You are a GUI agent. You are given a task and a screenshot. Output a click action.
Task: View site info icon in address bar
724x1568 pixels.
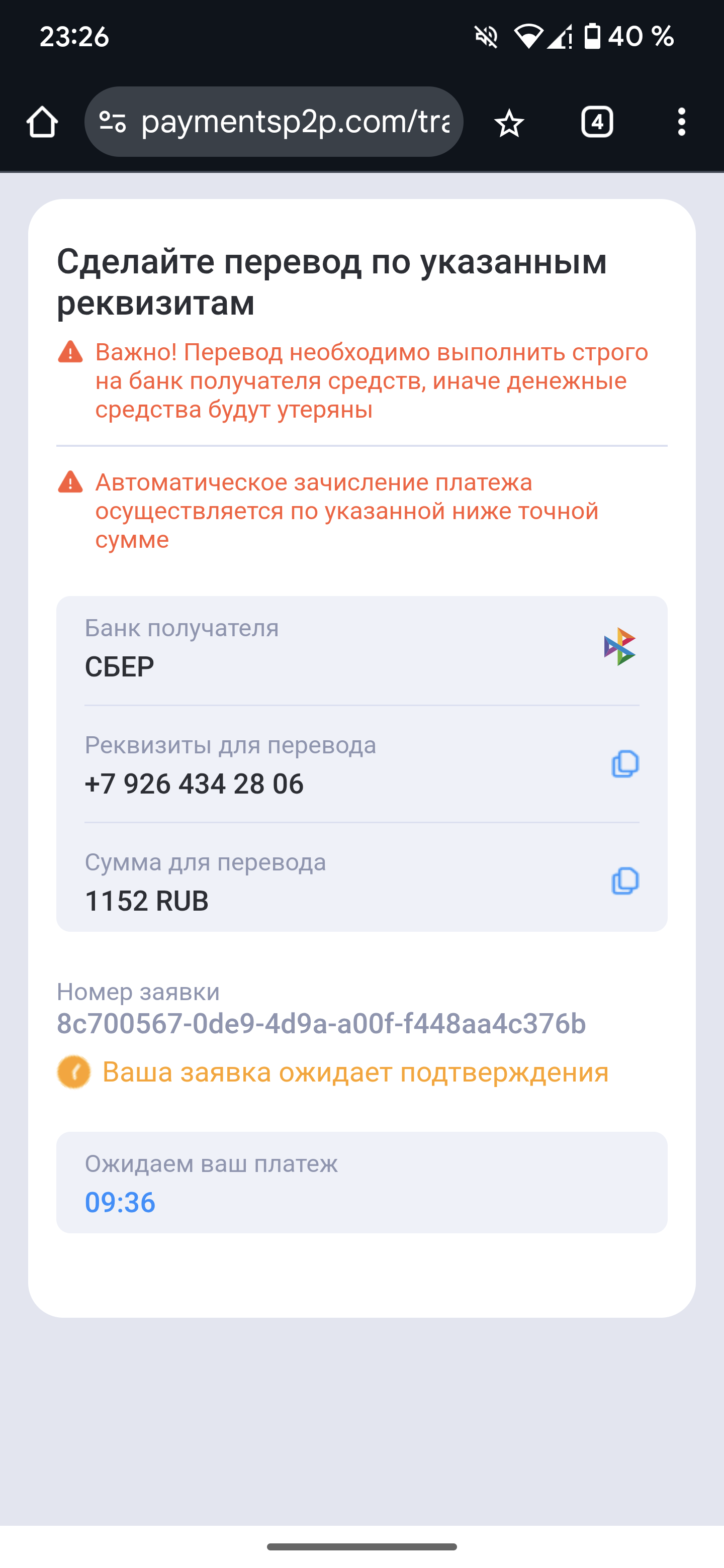[x=113, y=122]
